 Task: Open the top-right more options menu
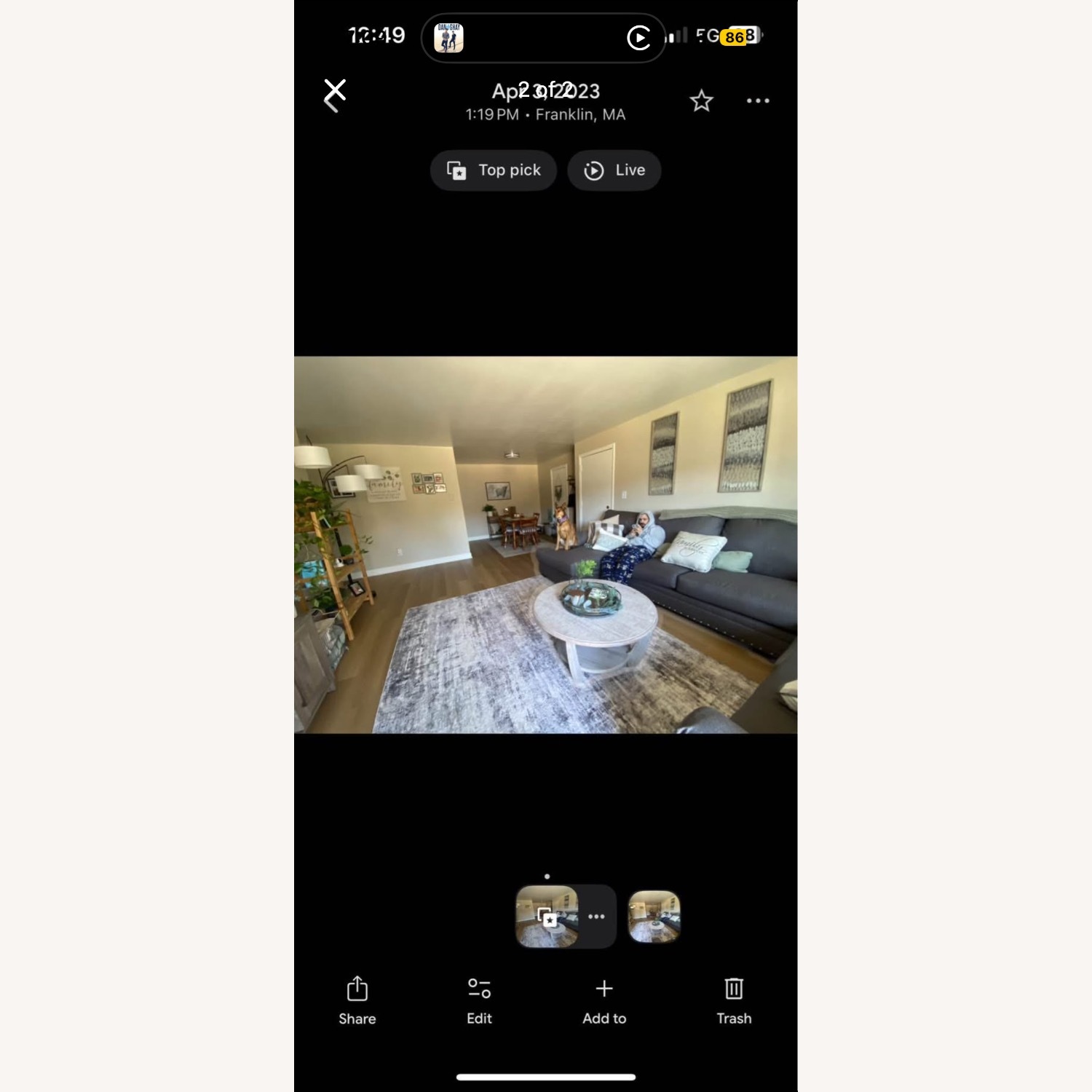[758, 100]
